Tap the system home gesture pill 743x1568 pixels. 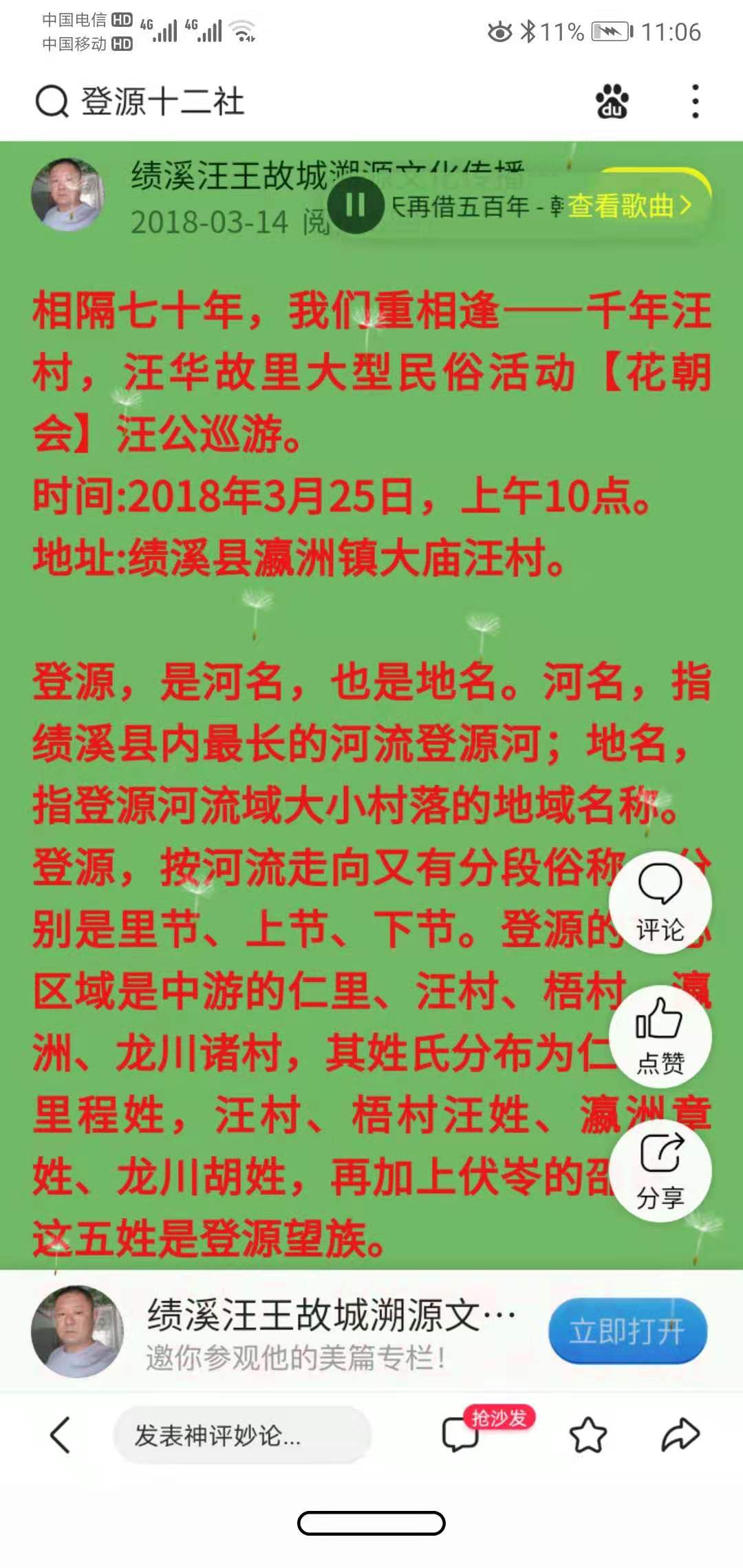(x=371, y=1523)
